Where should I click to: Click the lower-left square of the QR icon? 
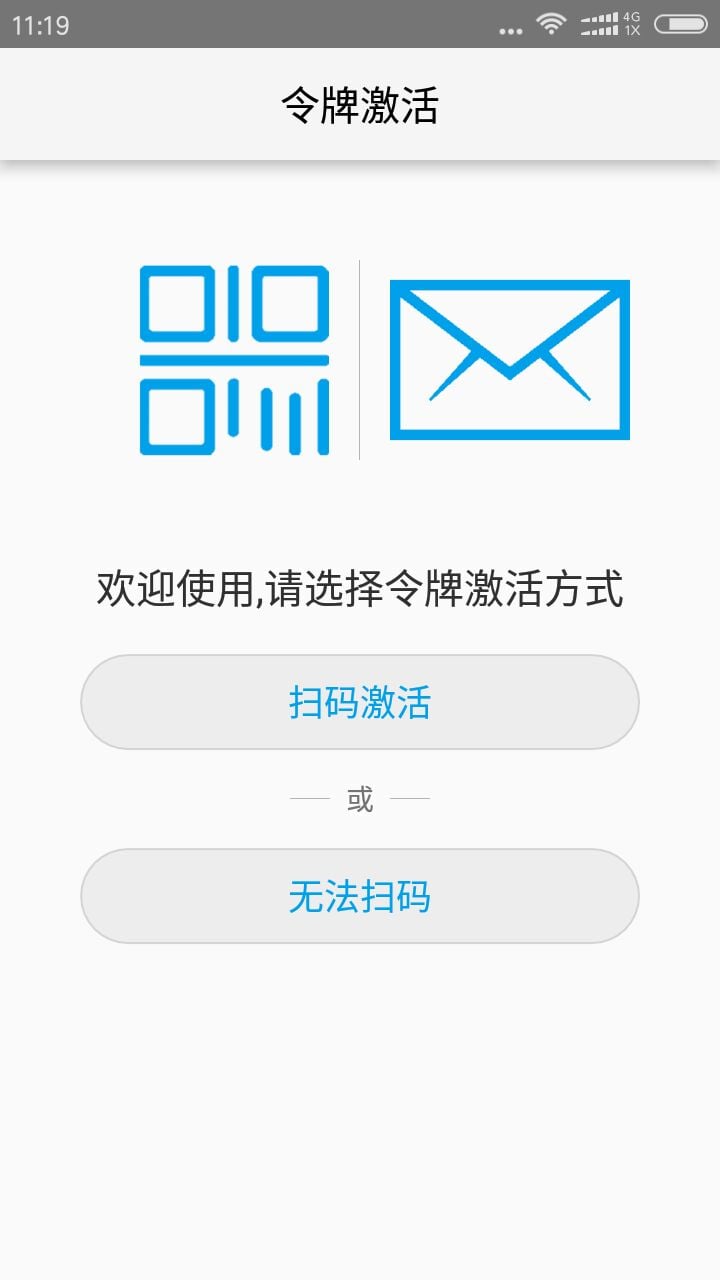[x=177, y=414]
